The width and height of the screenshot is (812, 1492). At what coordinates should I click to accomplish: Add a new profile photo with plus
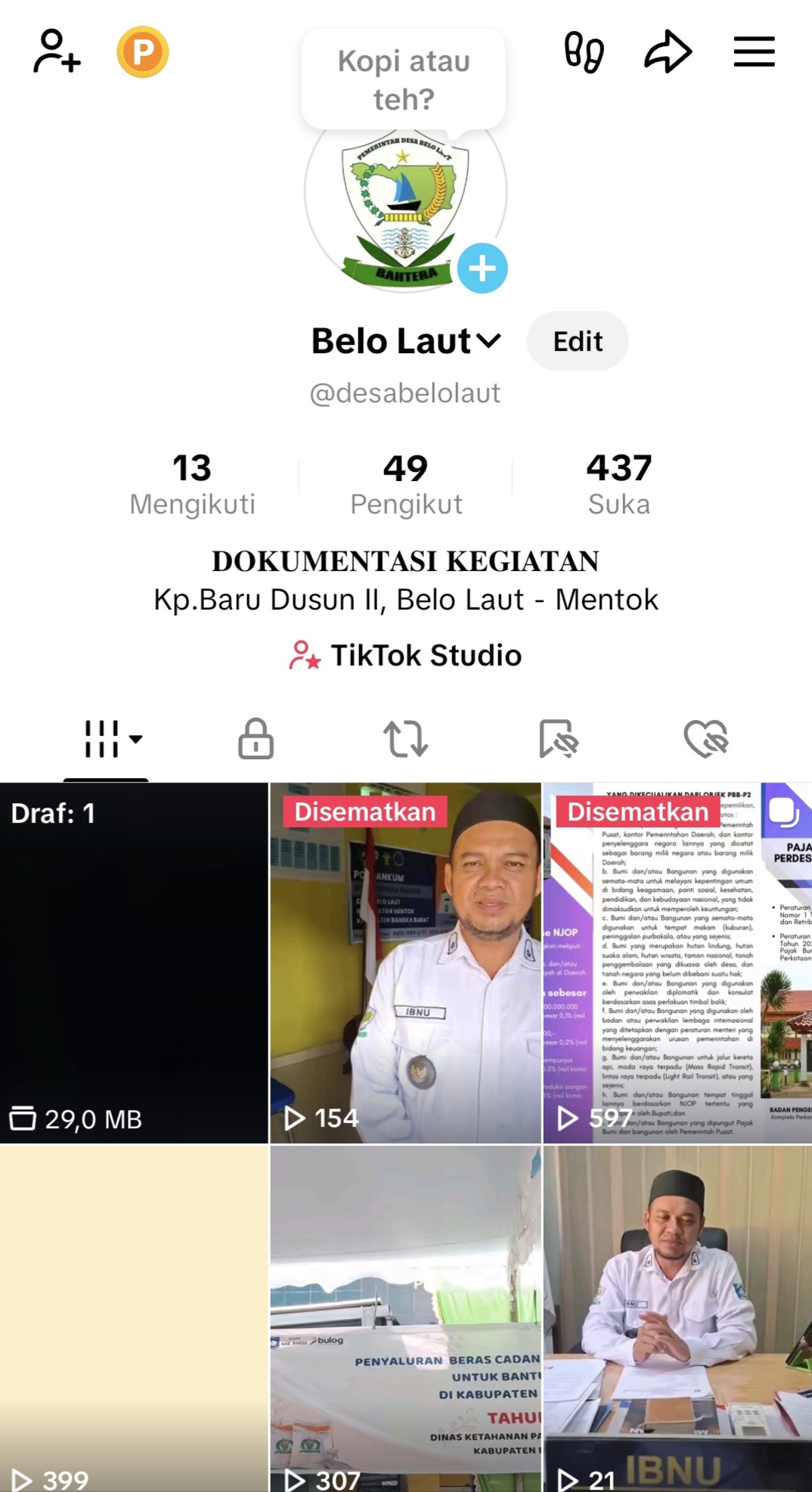point(482,268)
